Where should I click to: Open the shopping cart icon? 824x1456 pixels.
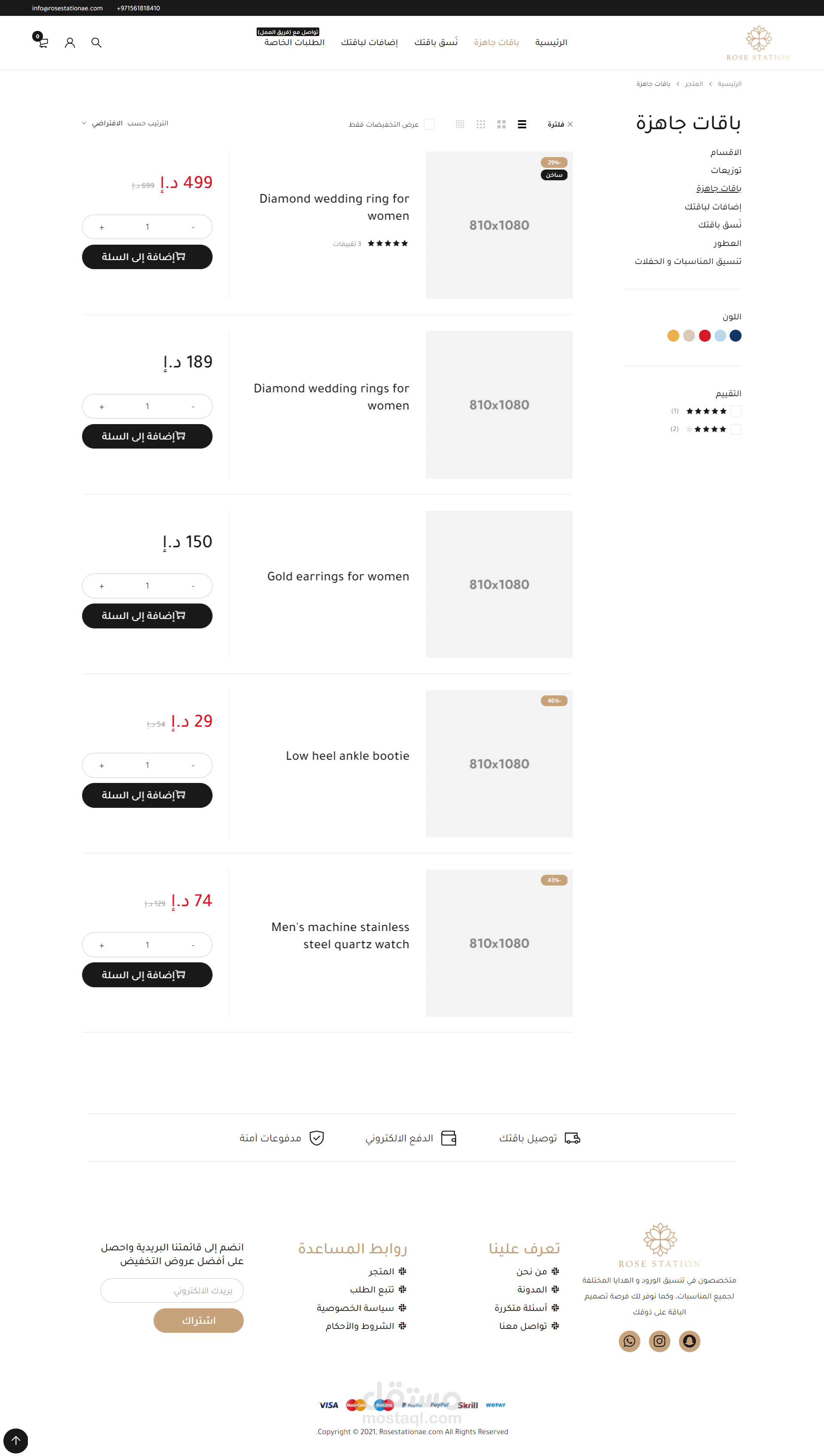(43, 42)
